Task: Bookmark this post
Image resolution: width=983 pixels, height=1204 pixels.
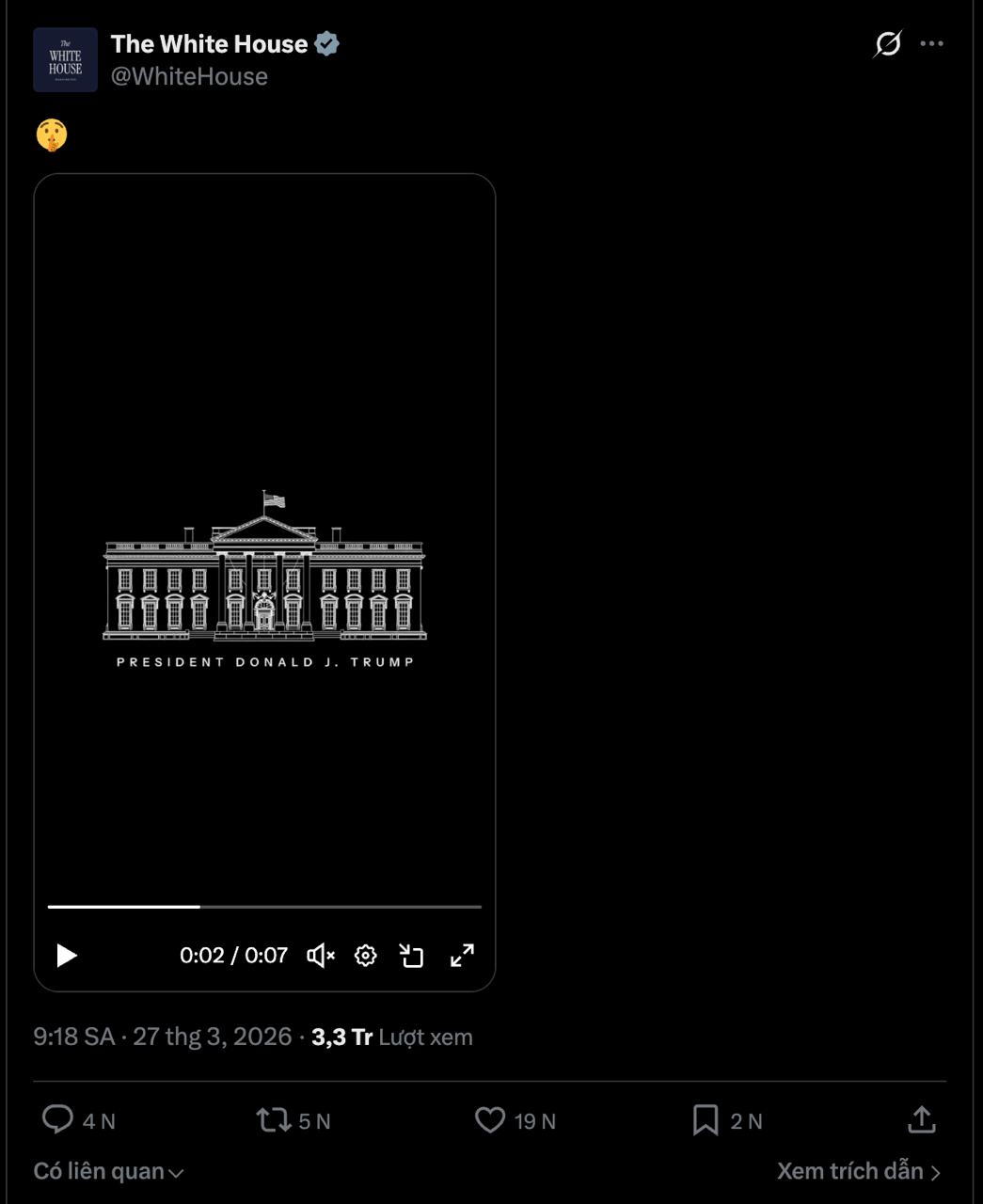Action: tap(706, 1119)
